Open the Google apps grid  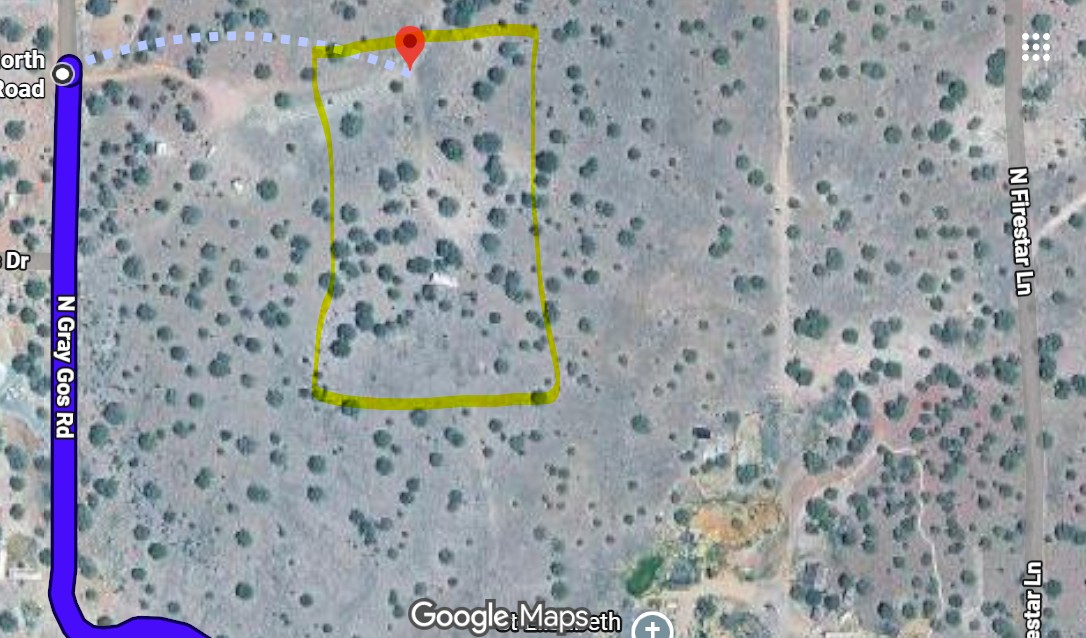pos(1036,46)
